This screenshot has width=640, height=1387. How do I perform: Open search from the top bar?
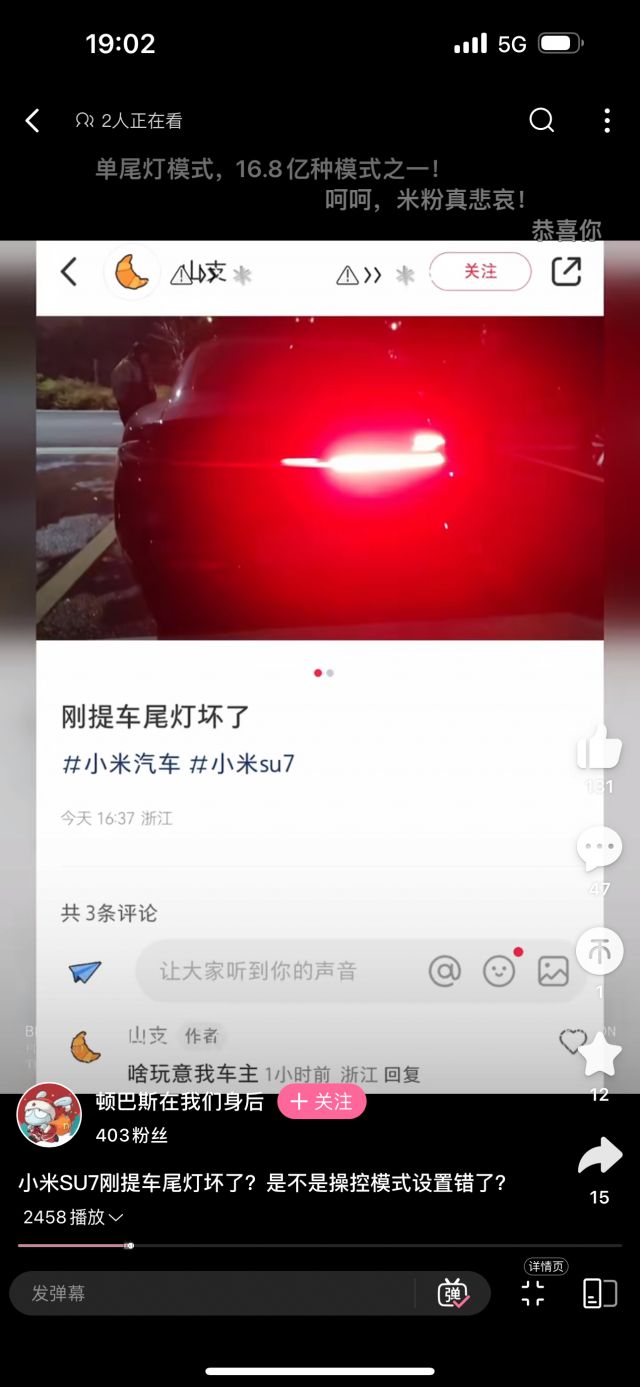541,121
